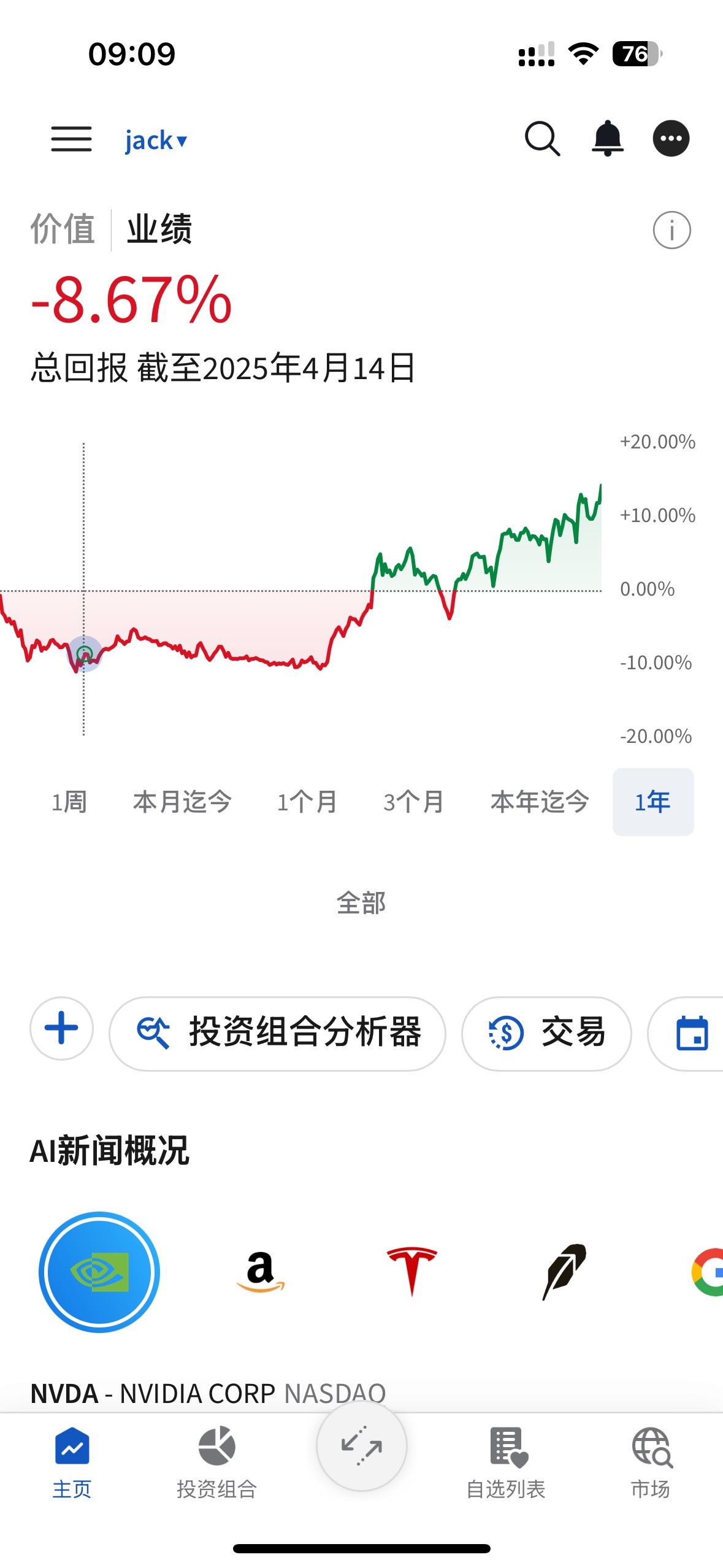Open 投资组合分析器
This screenshot has width=723, height=1568.
tap(277, 1034)
